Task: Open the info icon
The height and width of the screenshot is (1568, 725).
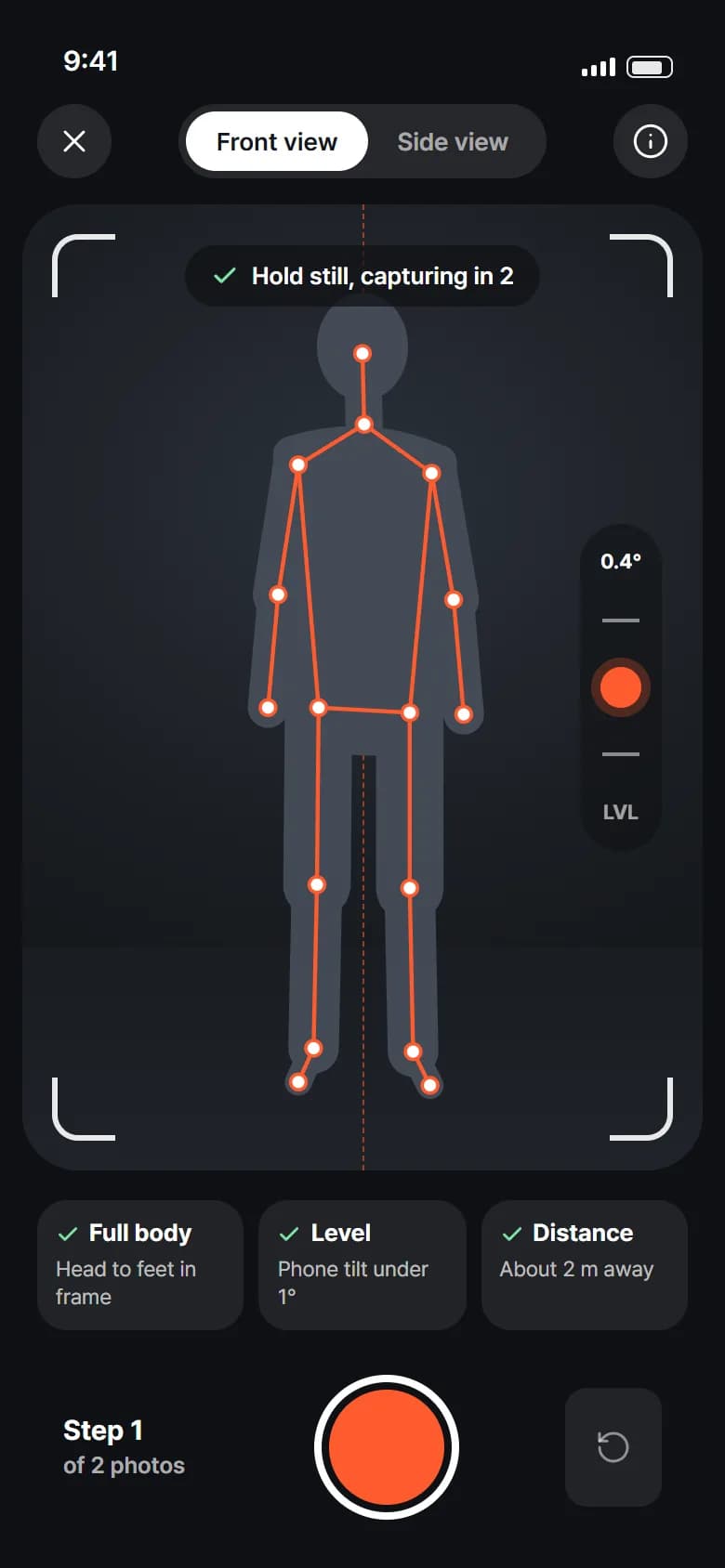Action: coord(651,141)
